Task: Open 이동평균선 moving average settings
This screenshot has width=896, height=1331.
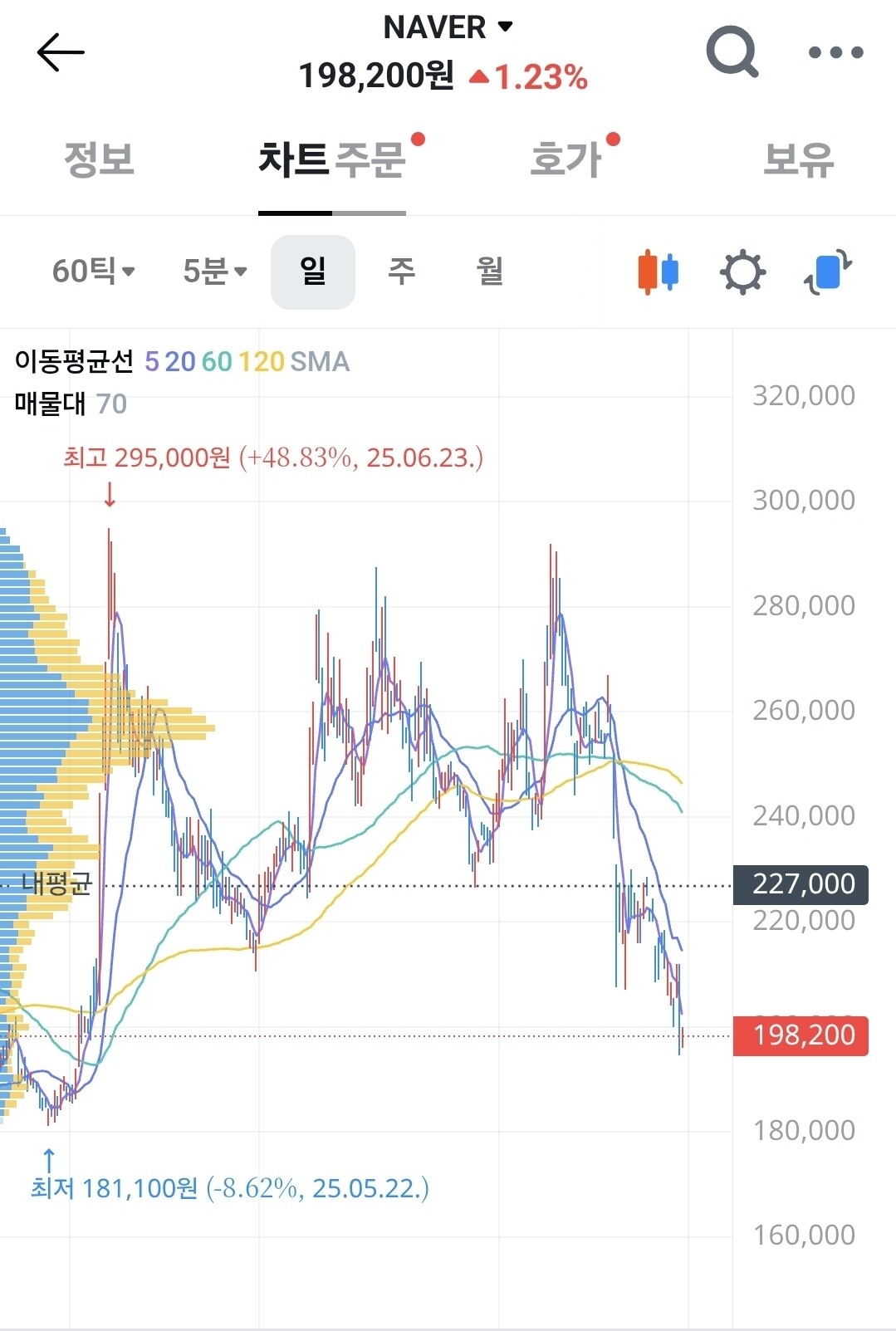Action: pyautogui.click(x=182, y=362)
